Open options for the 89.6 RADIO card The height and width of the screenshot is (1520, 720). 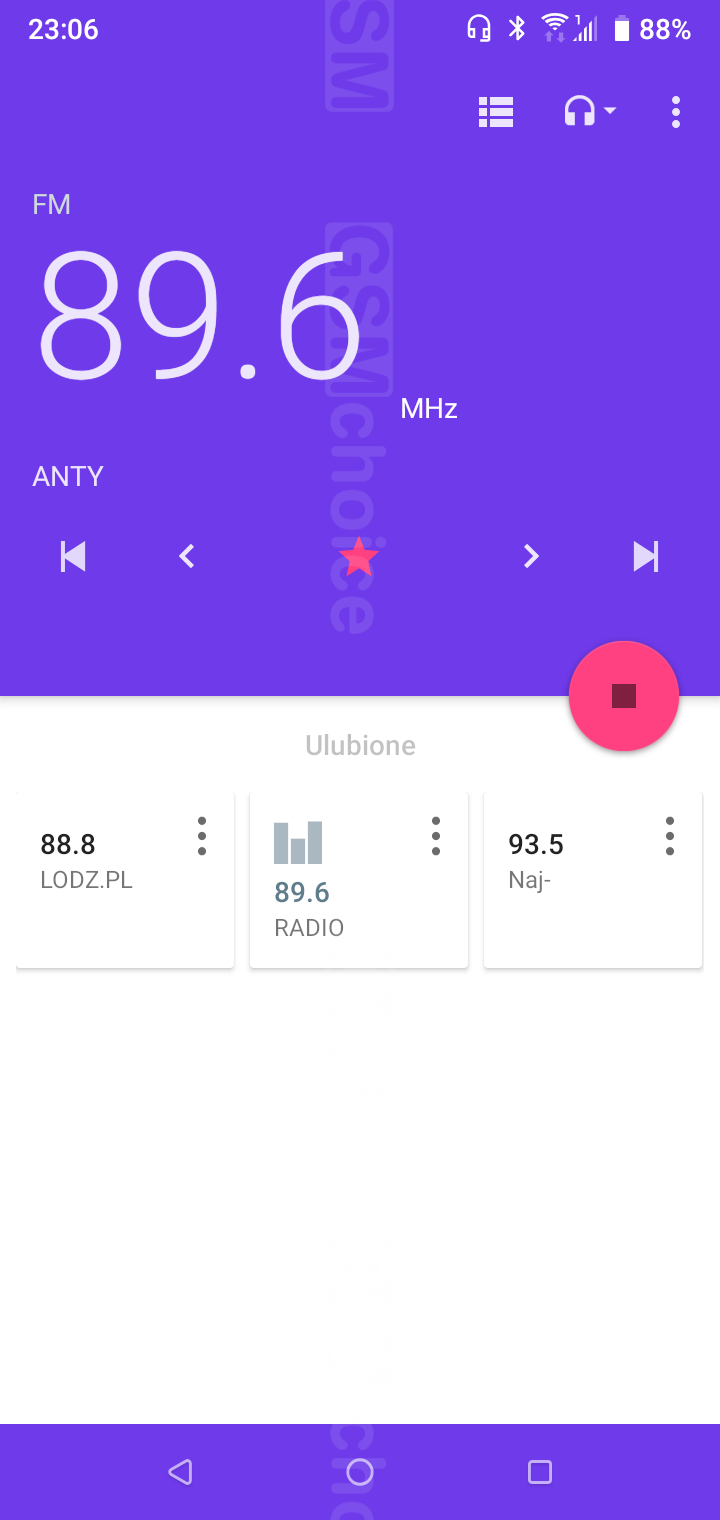(x=436, y=836)
